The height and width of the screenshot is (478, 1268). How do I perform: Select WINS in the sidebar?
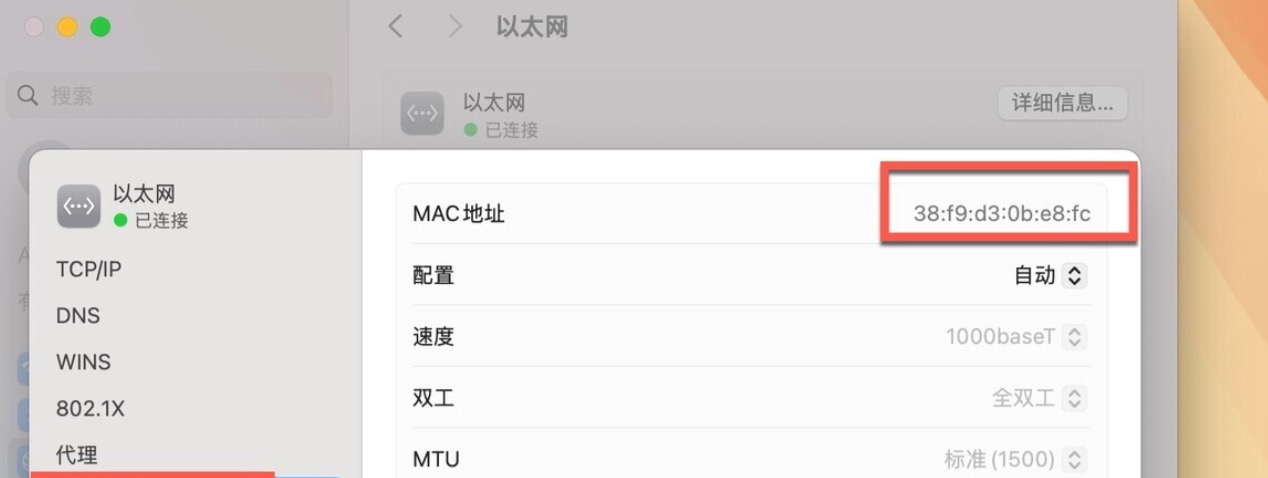[83, 362]
